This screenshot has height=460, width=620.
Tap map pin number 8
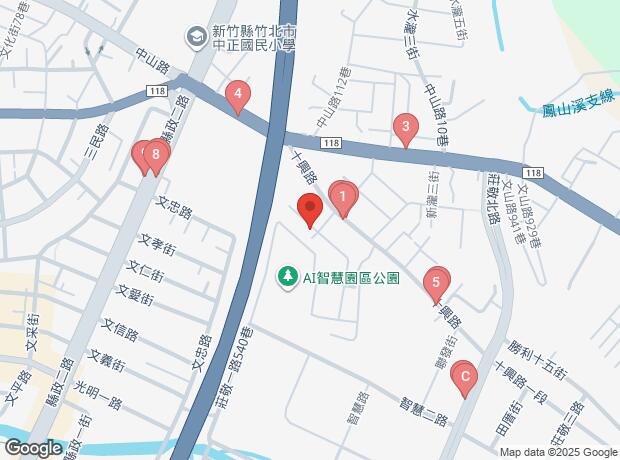tap(155, 155)
